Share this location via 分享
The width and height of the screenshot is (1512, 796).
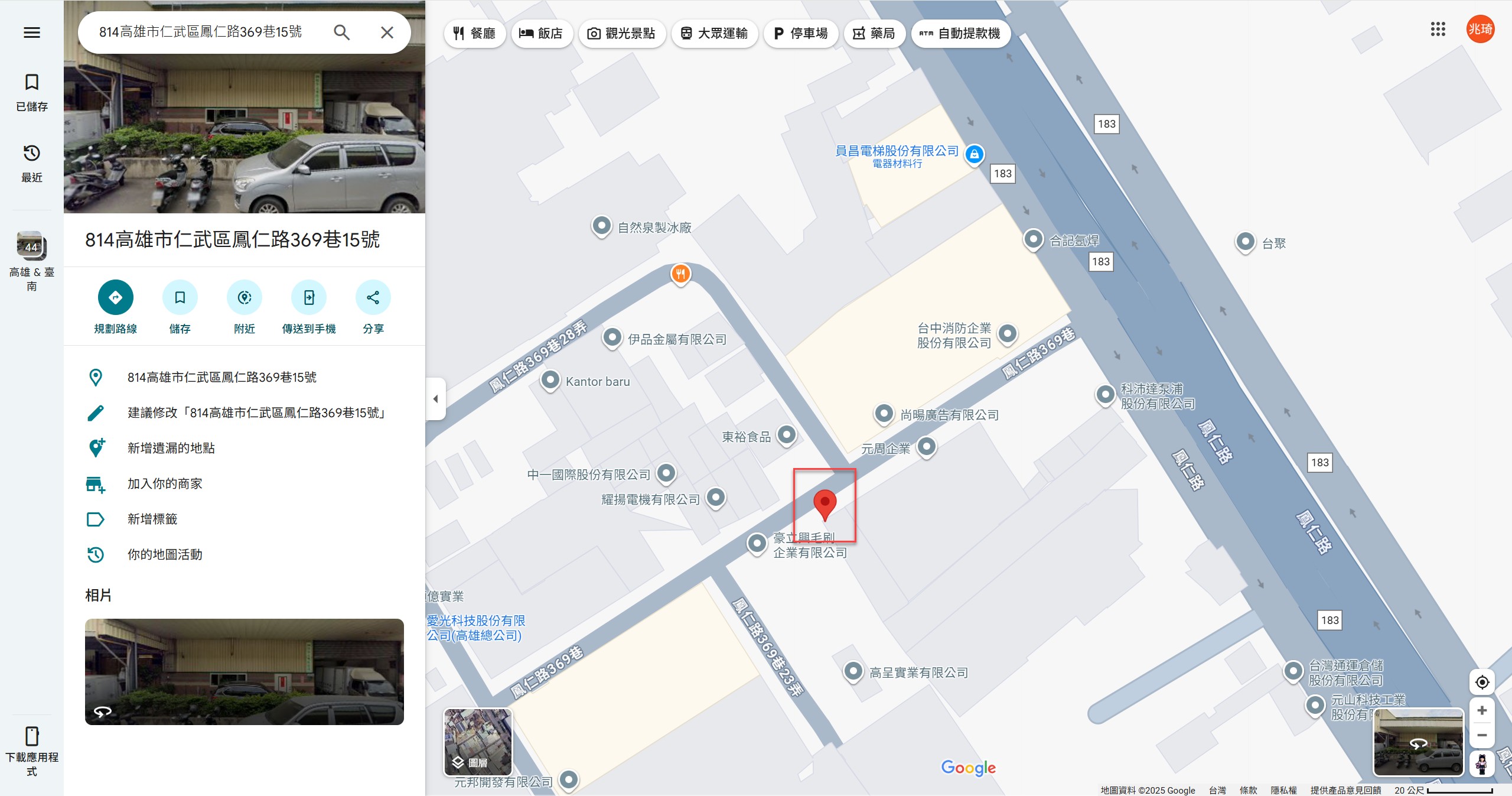pos(373,297)
